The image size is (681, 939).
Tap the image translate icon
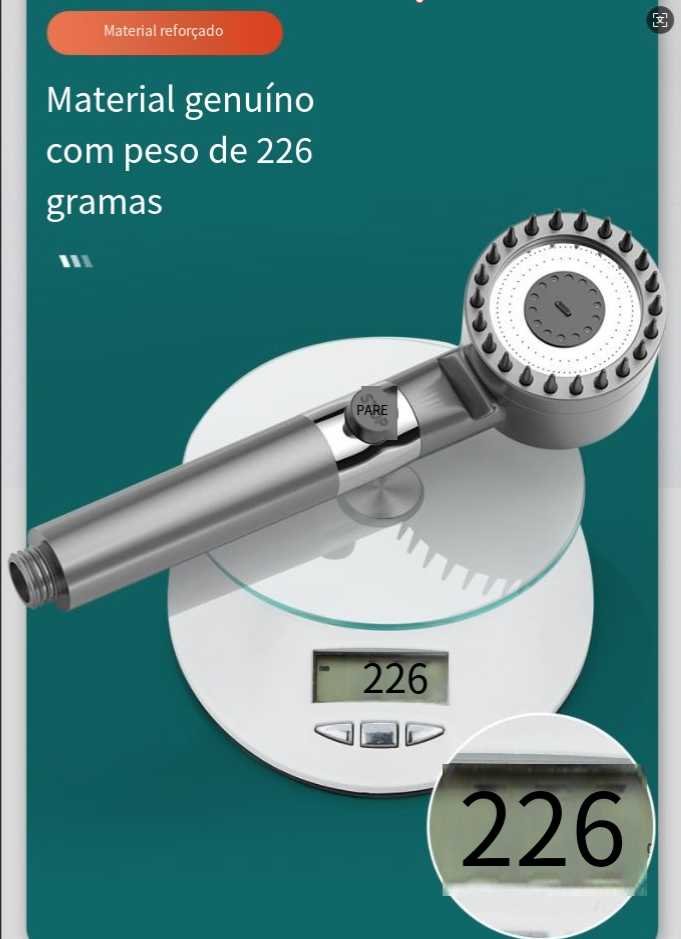(660, 20)
